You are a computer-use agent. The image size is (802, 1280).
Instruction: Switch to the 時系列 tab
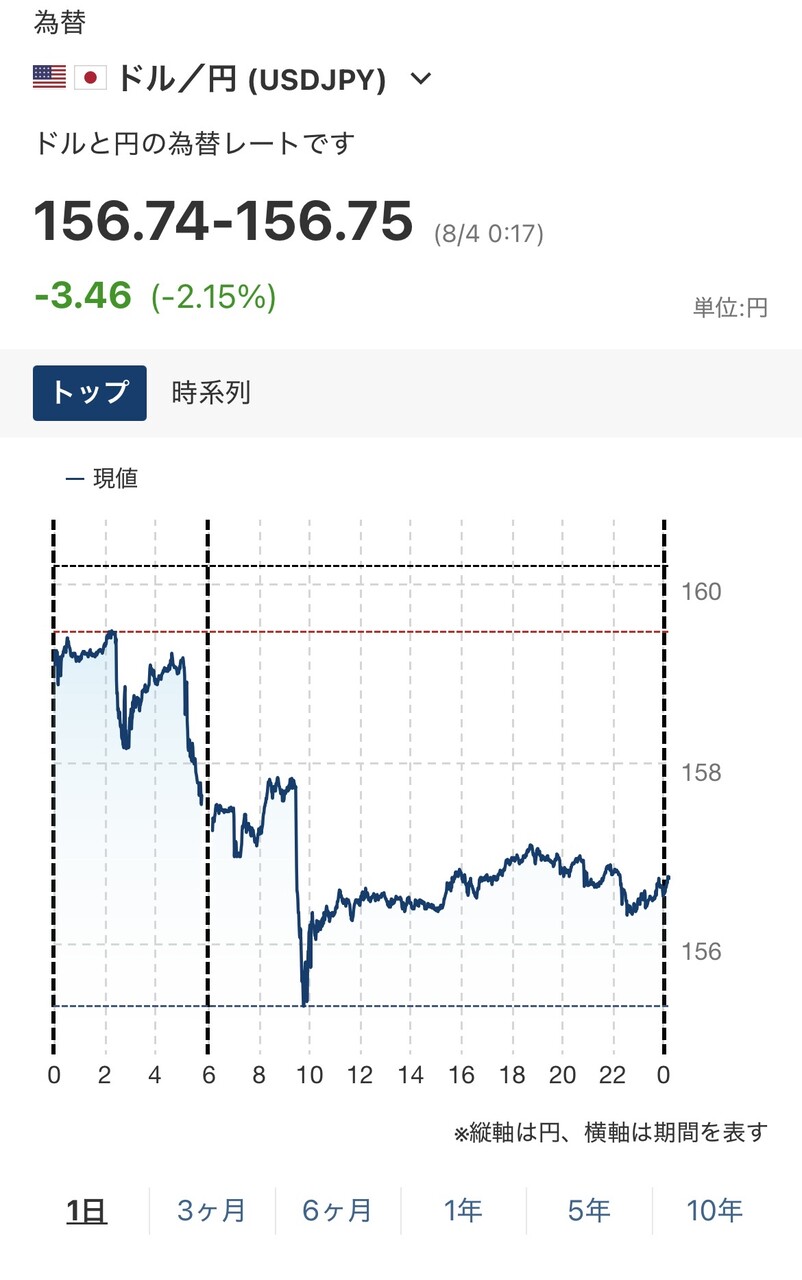[211, 393]
